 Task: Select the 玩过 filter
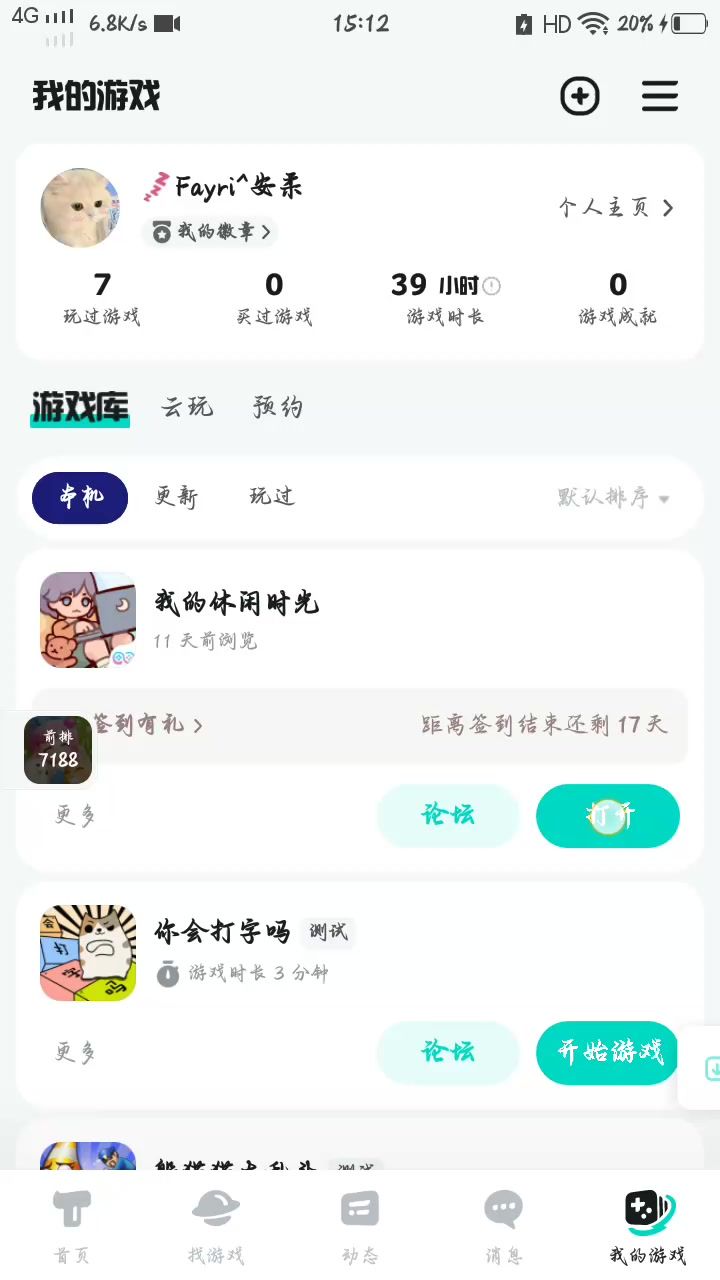click(x=272, y=497)
